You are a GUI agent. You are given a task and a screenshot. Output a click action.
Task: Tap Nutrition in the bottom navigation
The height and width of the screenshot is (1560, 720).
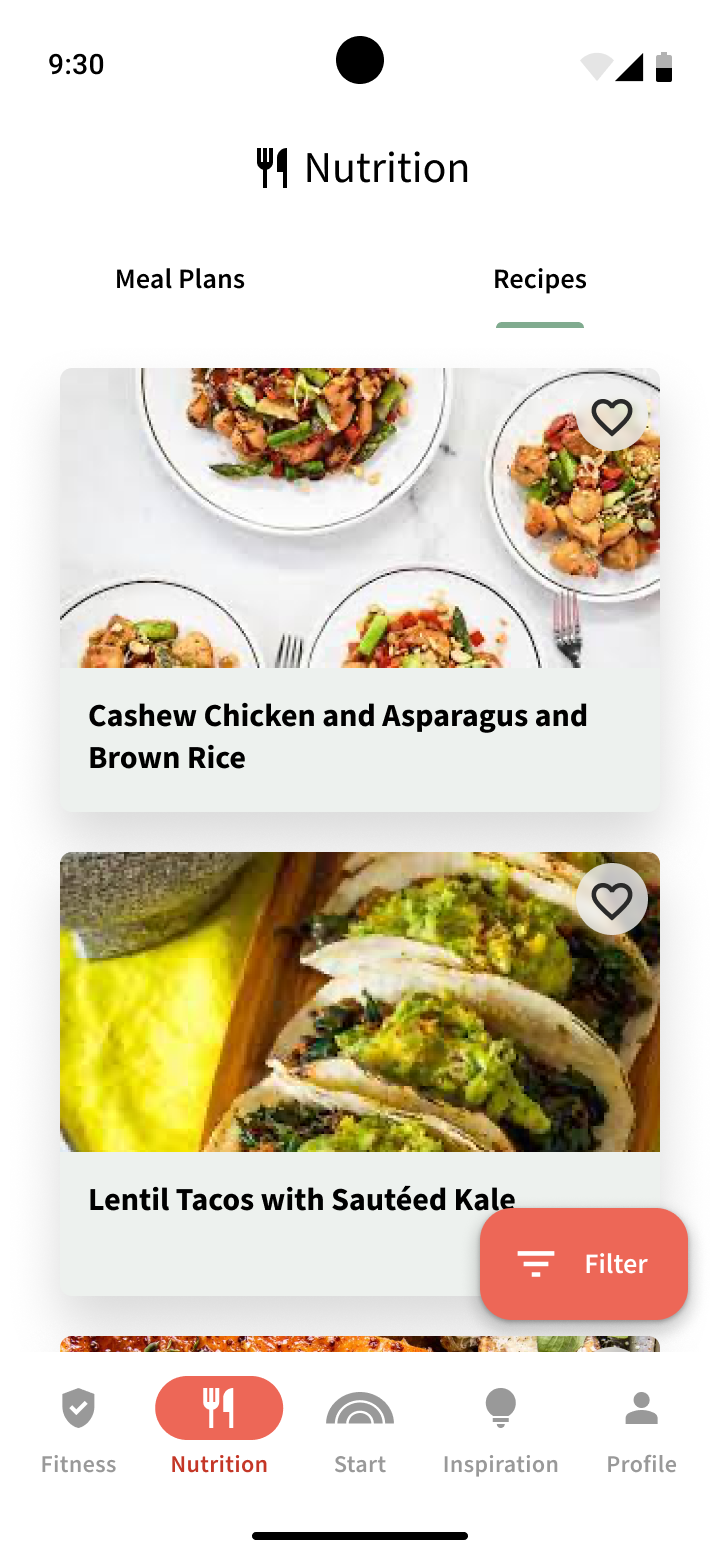pos(219,1430)
